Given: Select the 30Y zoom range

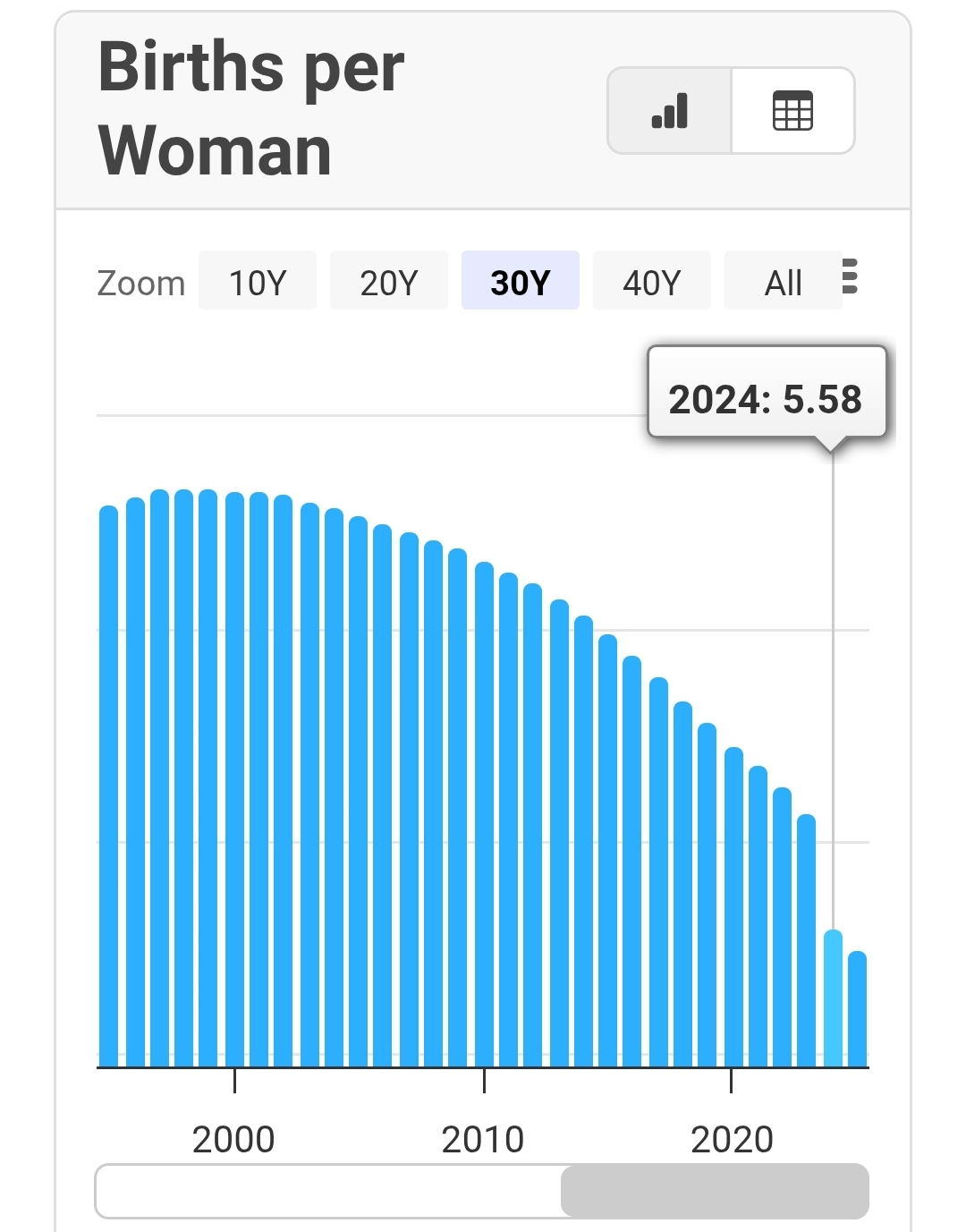Looking at the screenshot, I should 521,281.
